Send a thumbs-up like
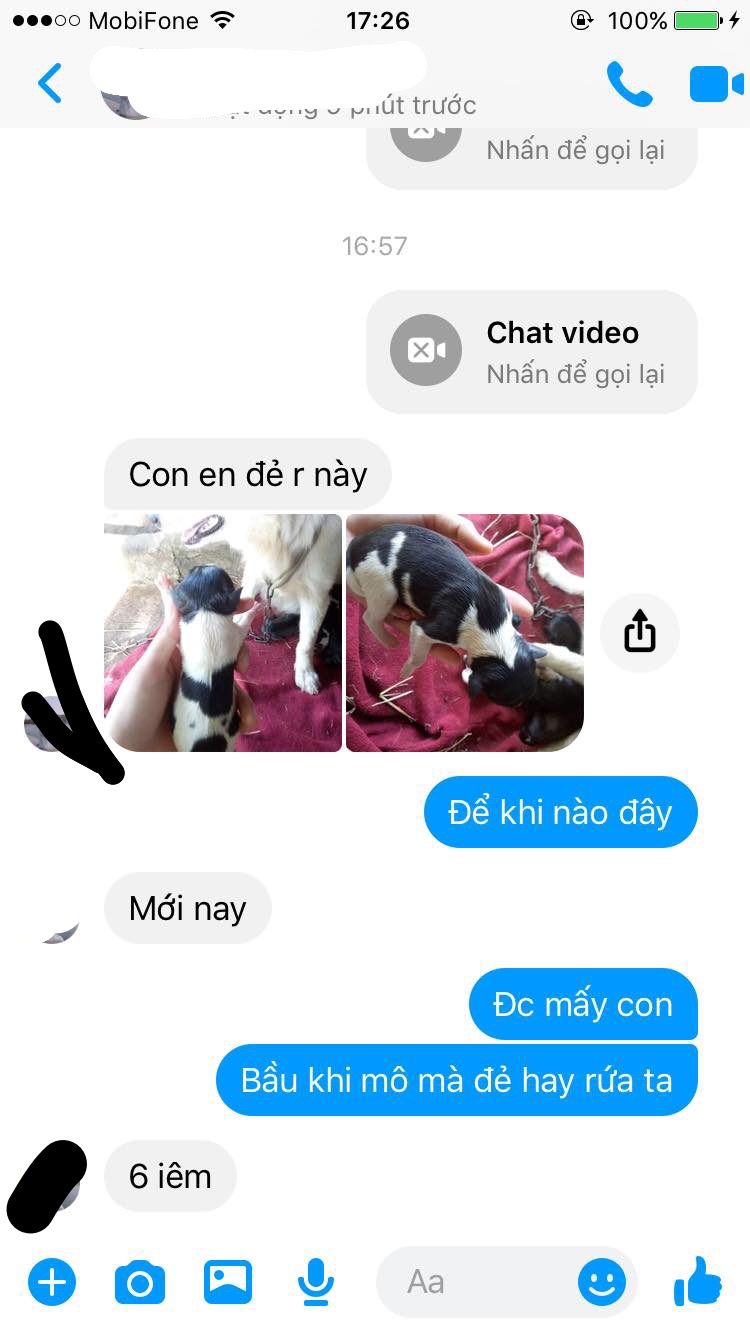Screen dimensions: 750x1334 tap(698, 1281)
